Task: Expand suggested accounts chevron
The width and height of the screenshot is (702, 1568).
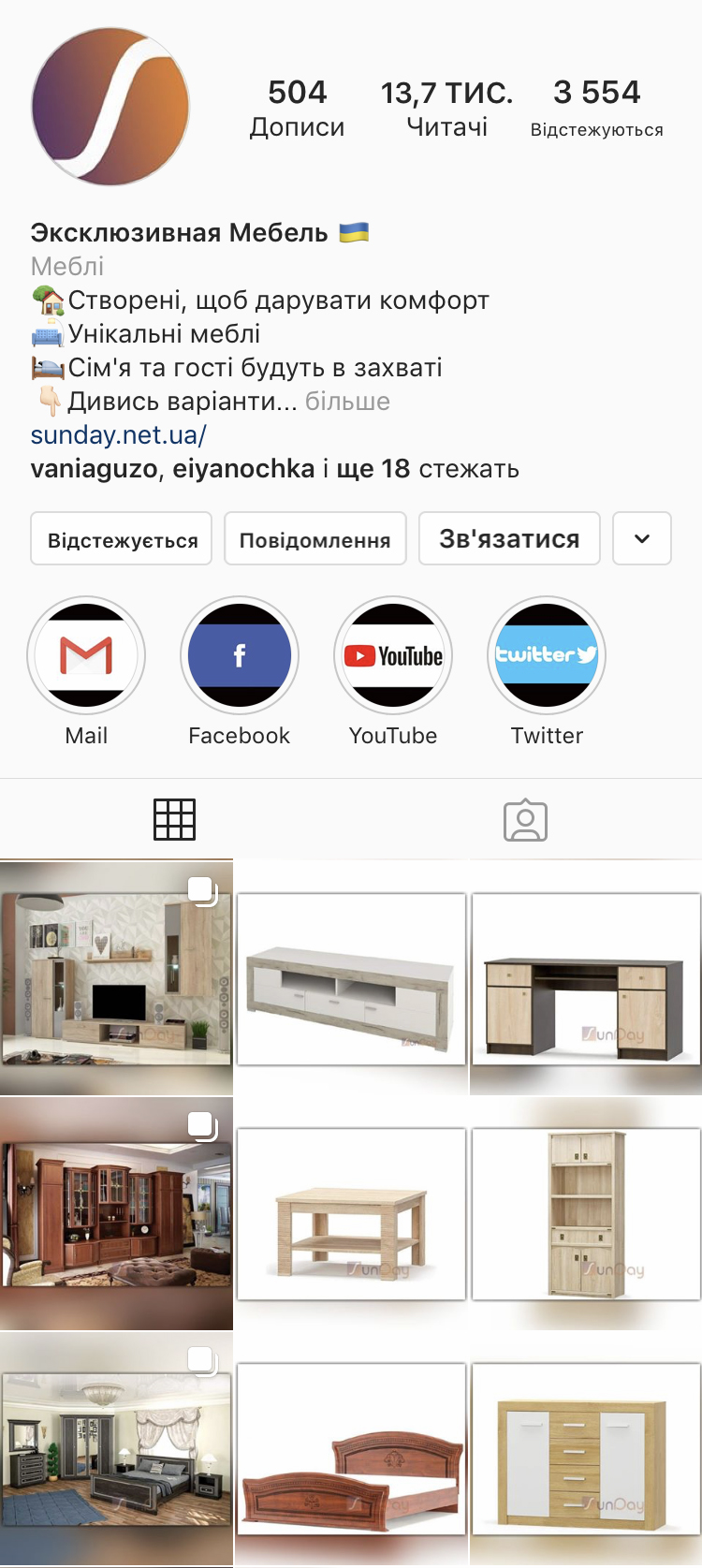Action: 642,539
